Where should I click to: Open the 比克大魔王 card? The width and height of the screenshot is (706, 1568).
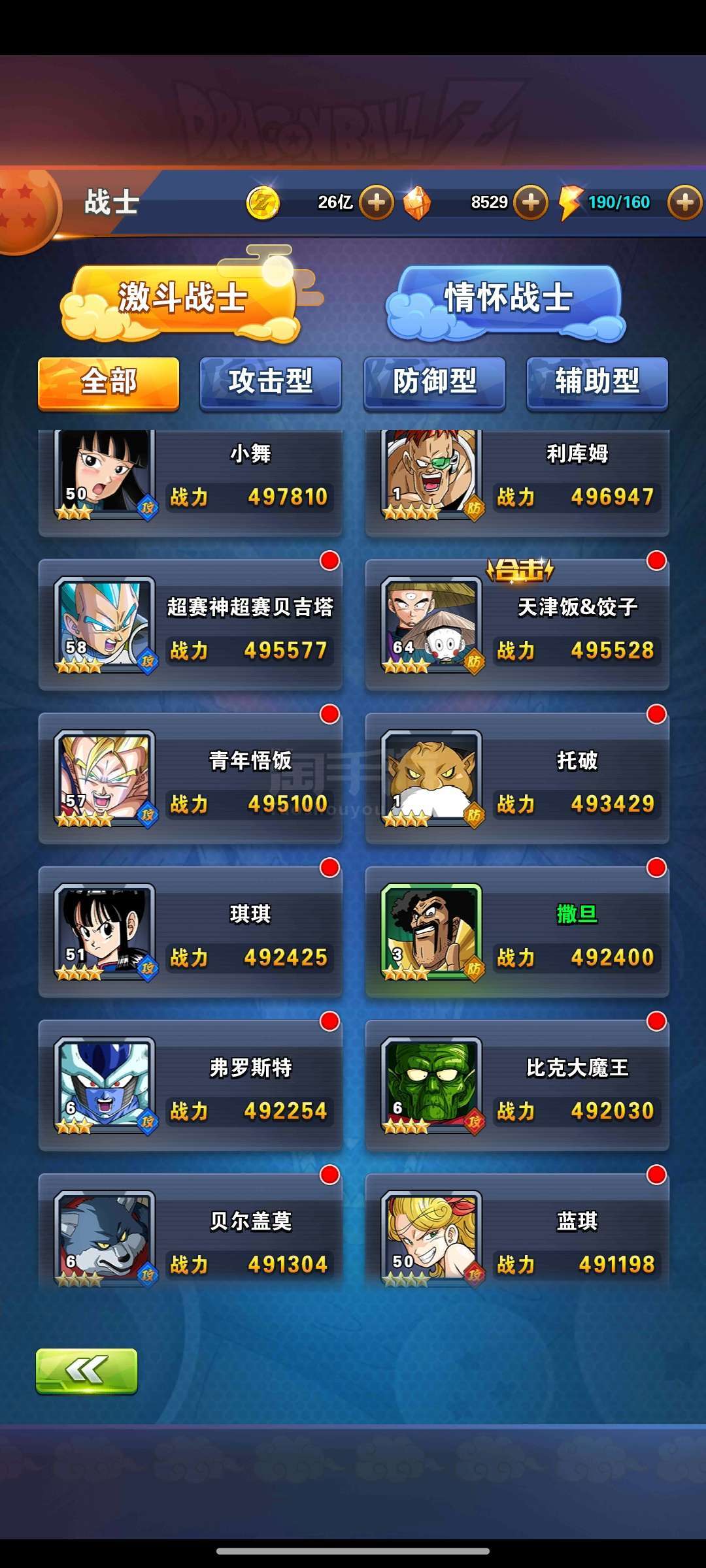point(517,1086)
